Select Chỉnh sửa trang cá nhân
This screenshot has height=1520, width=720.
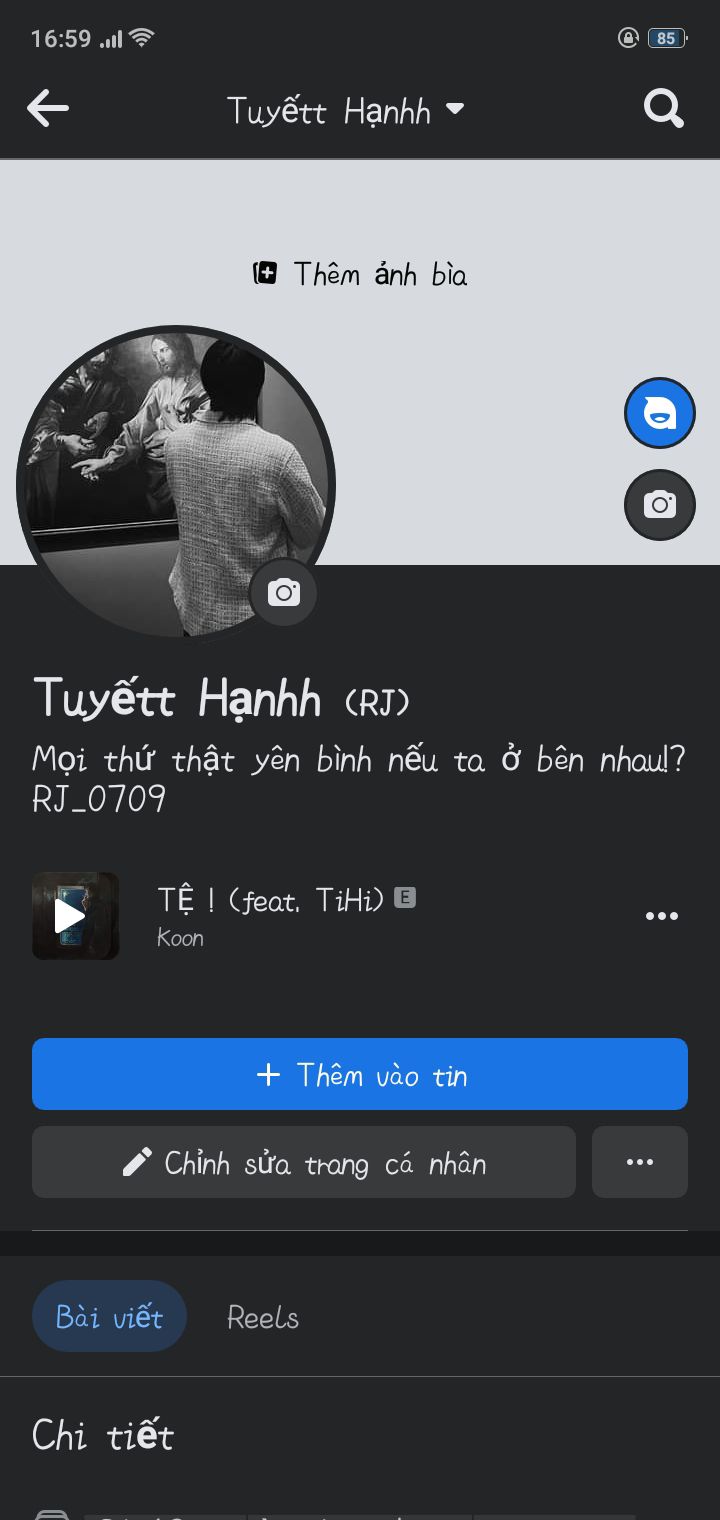pyautogui.click(x=304, y=1162)
